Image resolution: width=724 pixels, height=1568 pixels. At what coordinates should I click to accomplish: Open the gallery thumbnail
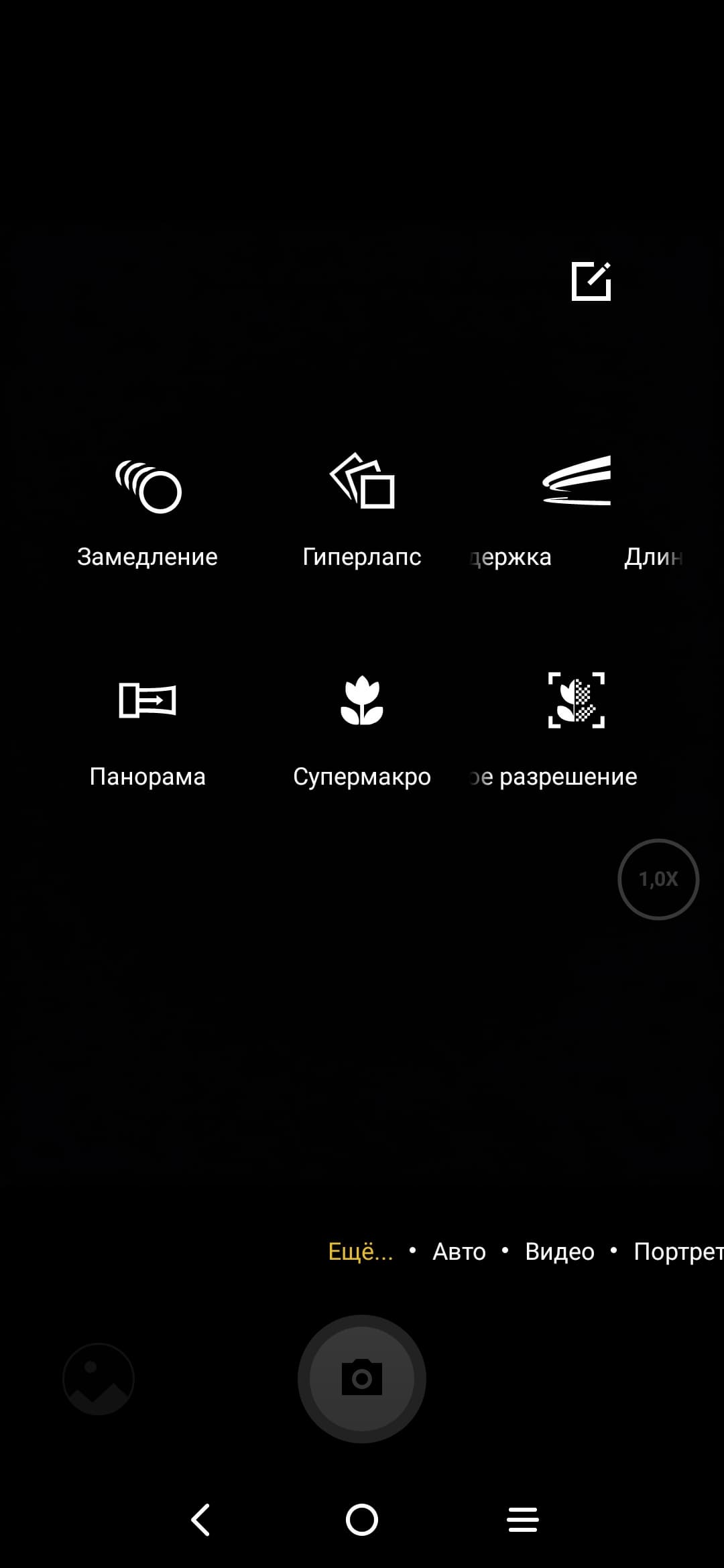click(99, 1379)
